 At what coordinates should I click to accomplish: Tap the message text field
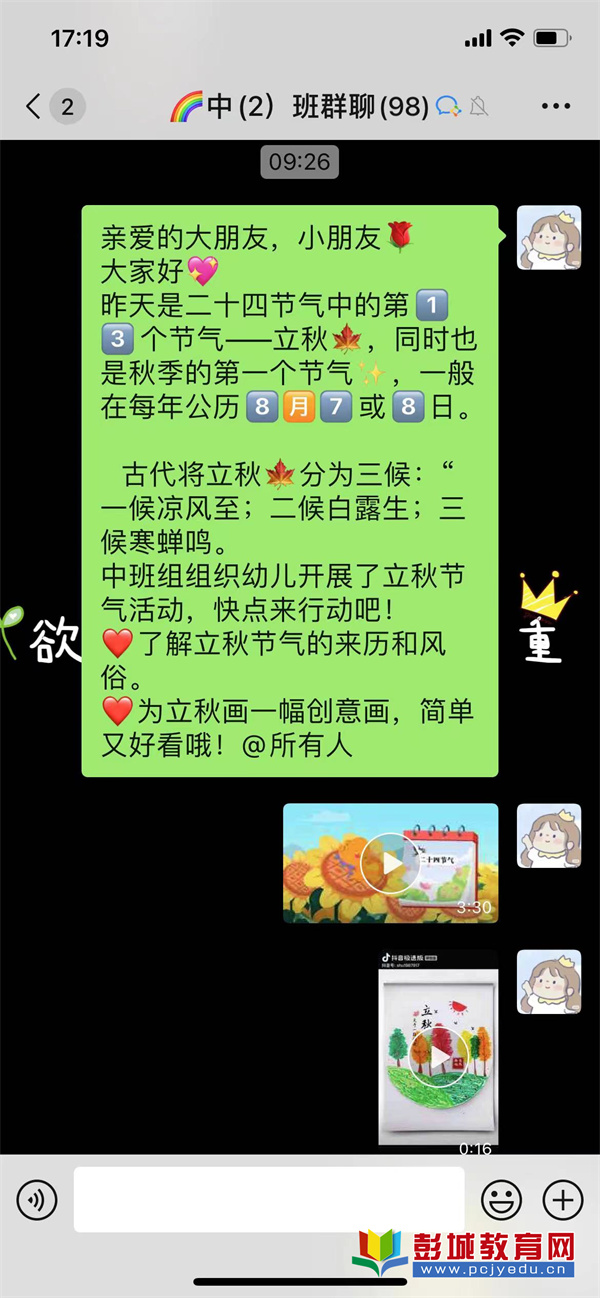(x=268, y=1199)
